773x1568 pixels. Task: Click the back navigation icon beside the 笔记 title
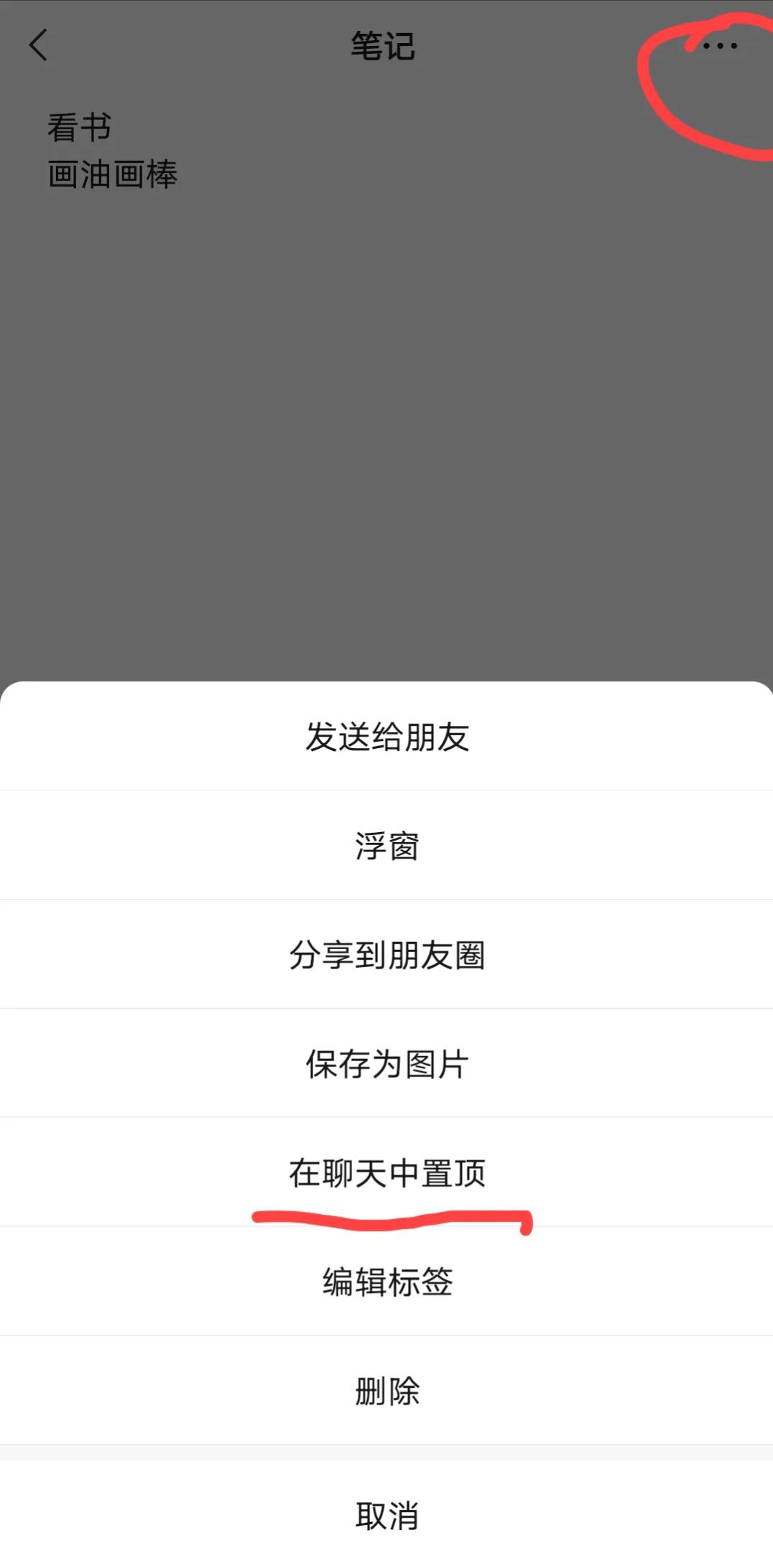click(x=37, y=45)
